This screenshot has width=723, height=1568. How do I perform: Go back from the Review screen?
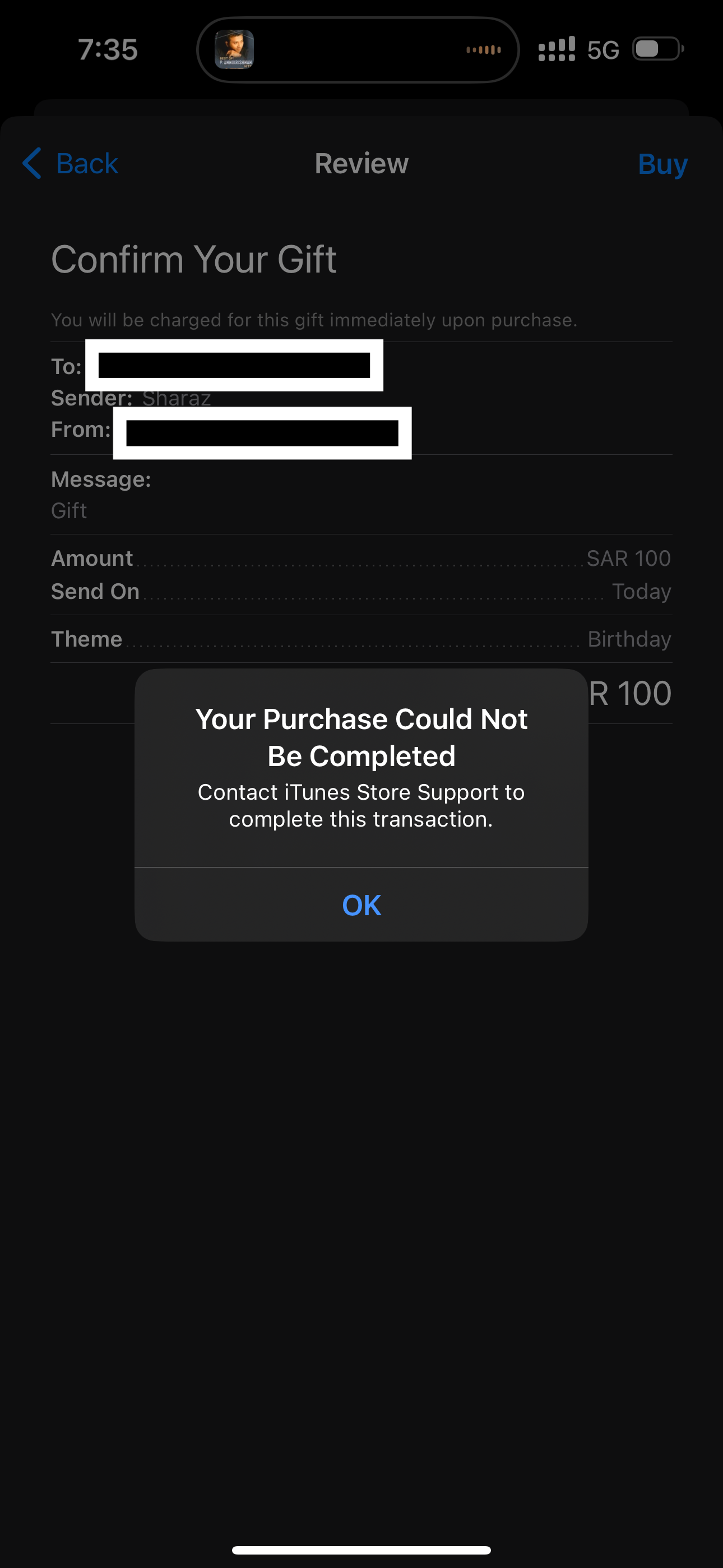(x=71, y=164)
